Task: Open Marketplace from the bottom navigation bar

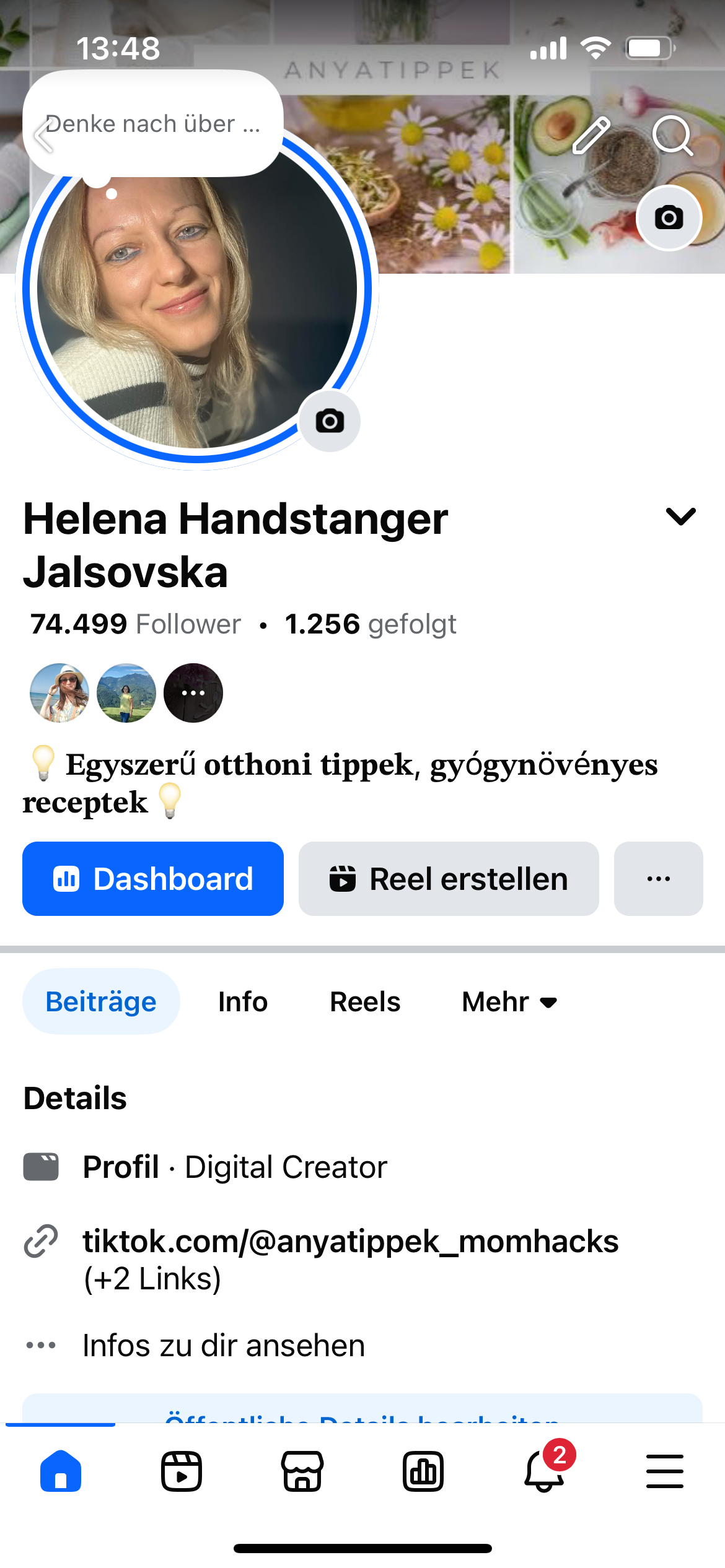Action: coord(302,1471)
